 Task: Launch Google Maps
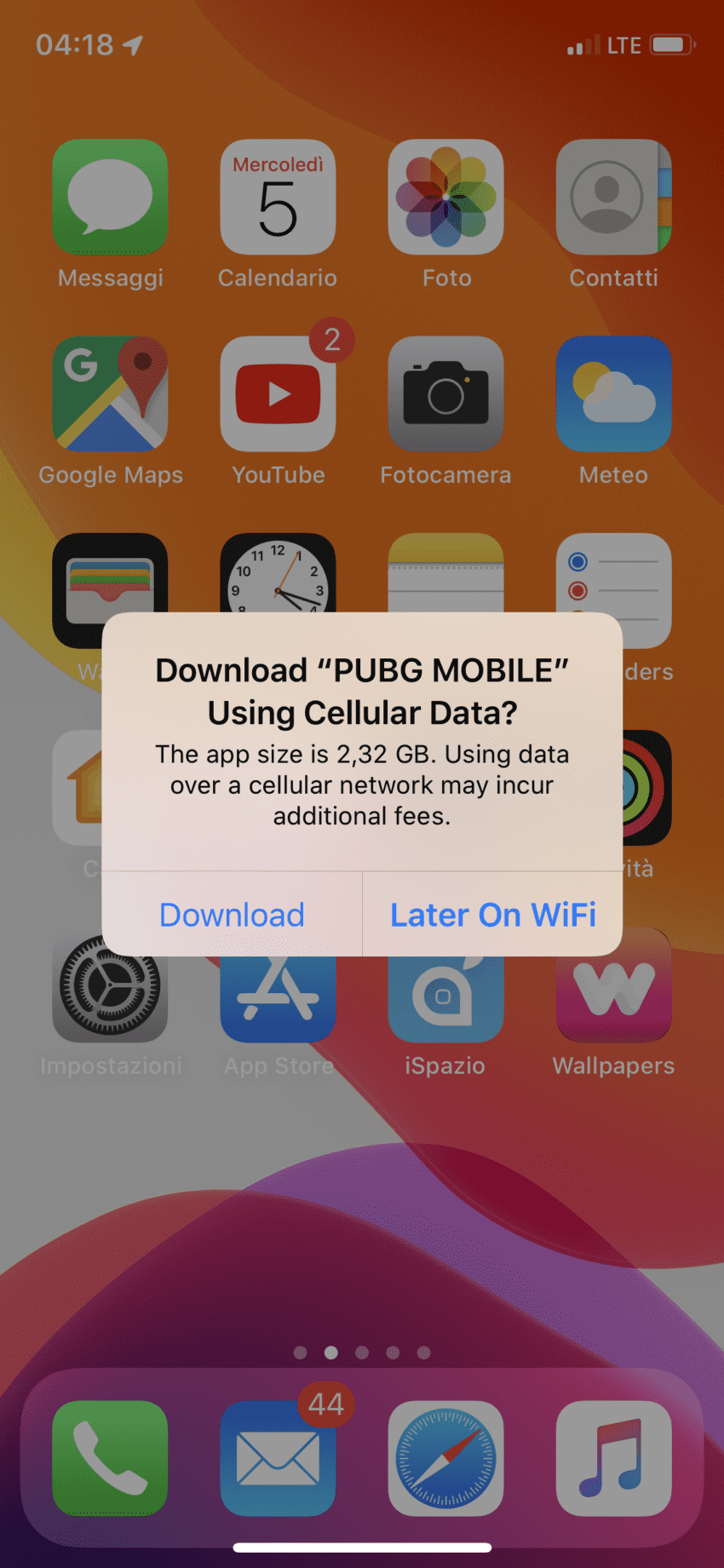click(x=110, y=394)
